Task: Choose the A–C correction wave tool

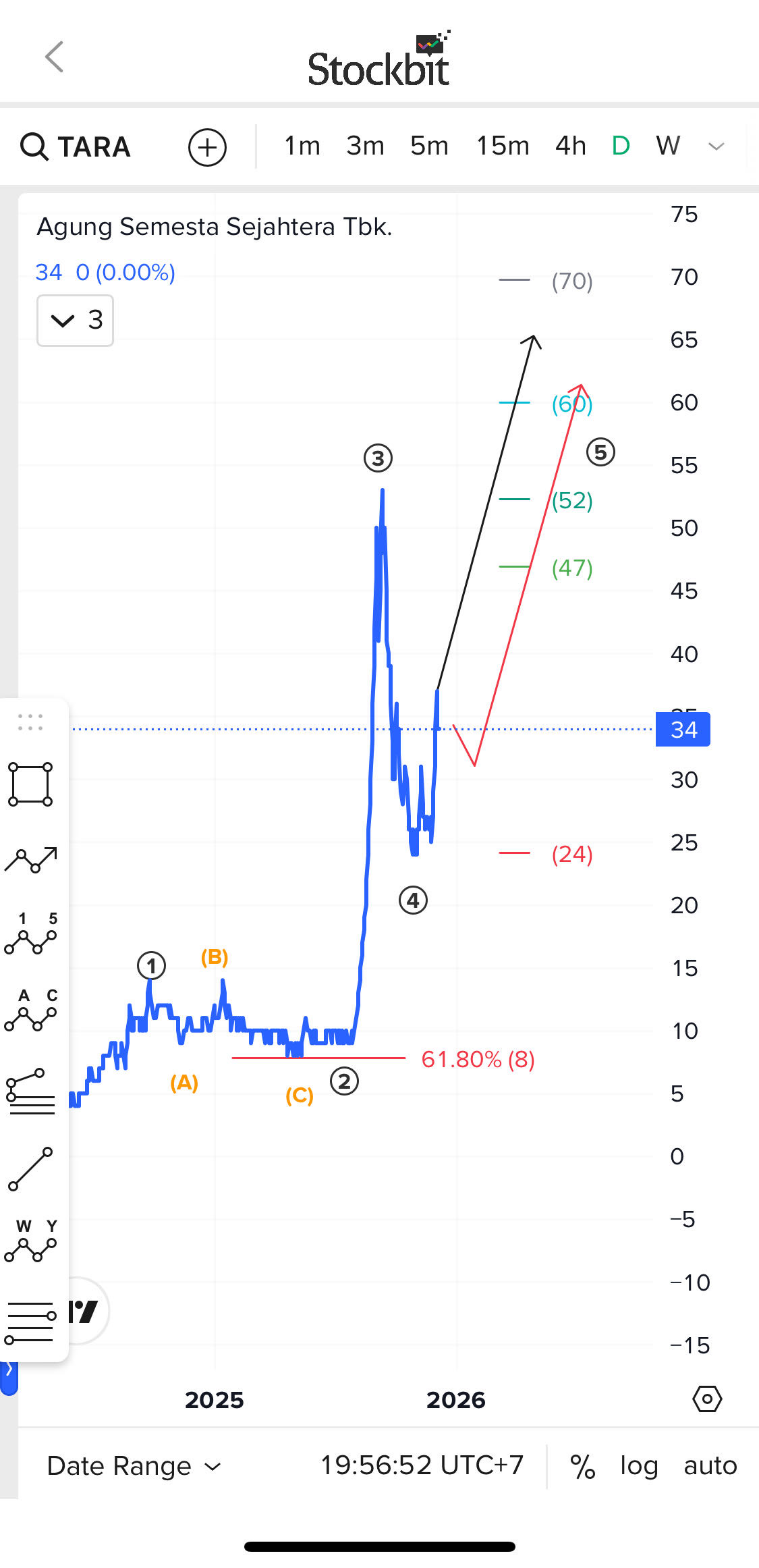Action: pyautogui.click(x=31, y=1011)
